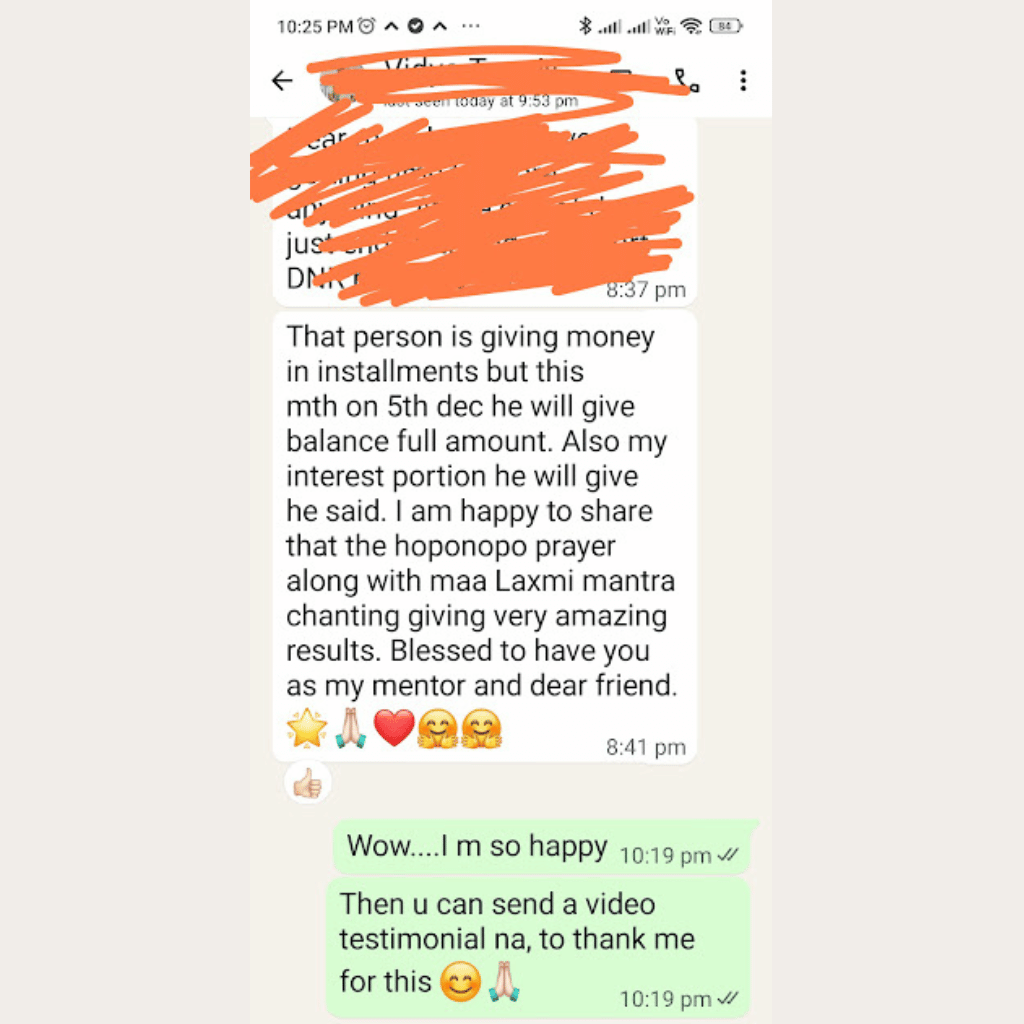Open the thumbs-up reaction on the message
The height and width of the screenshot is (1024, 1024).
tap(307, 785)
